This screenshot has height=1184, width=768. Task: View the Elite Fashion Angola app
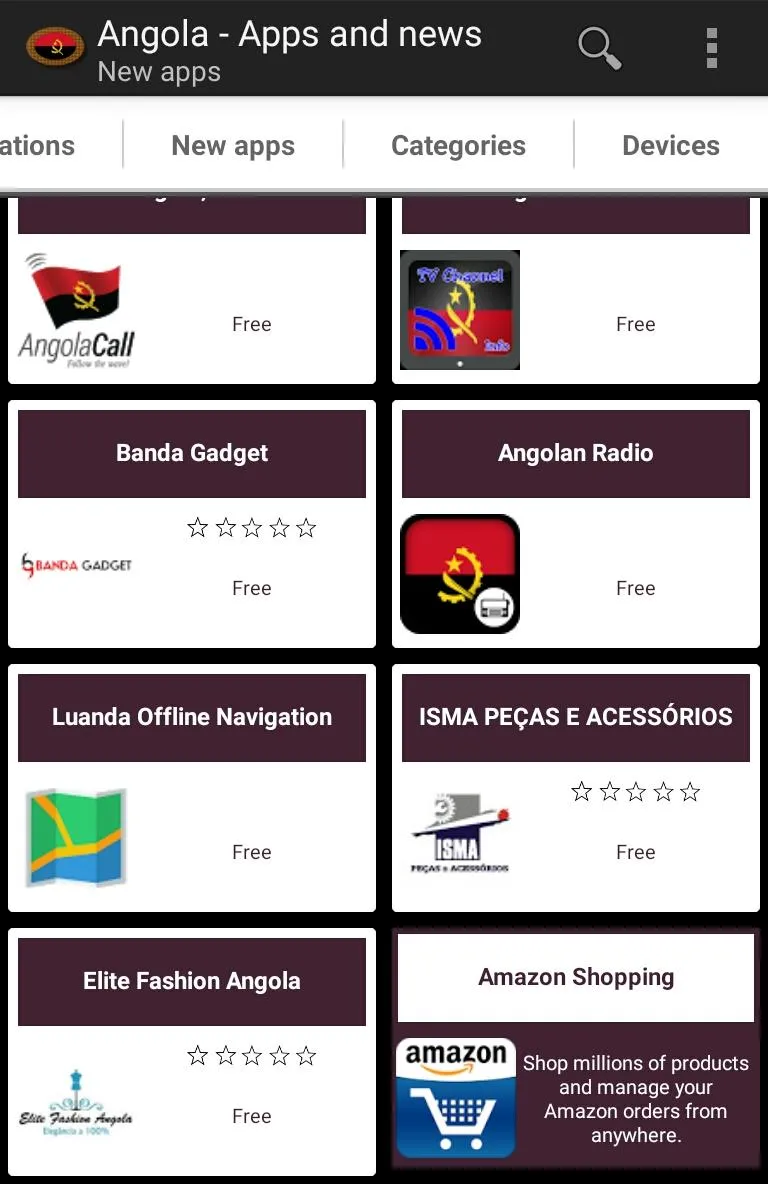(192, 1052)
